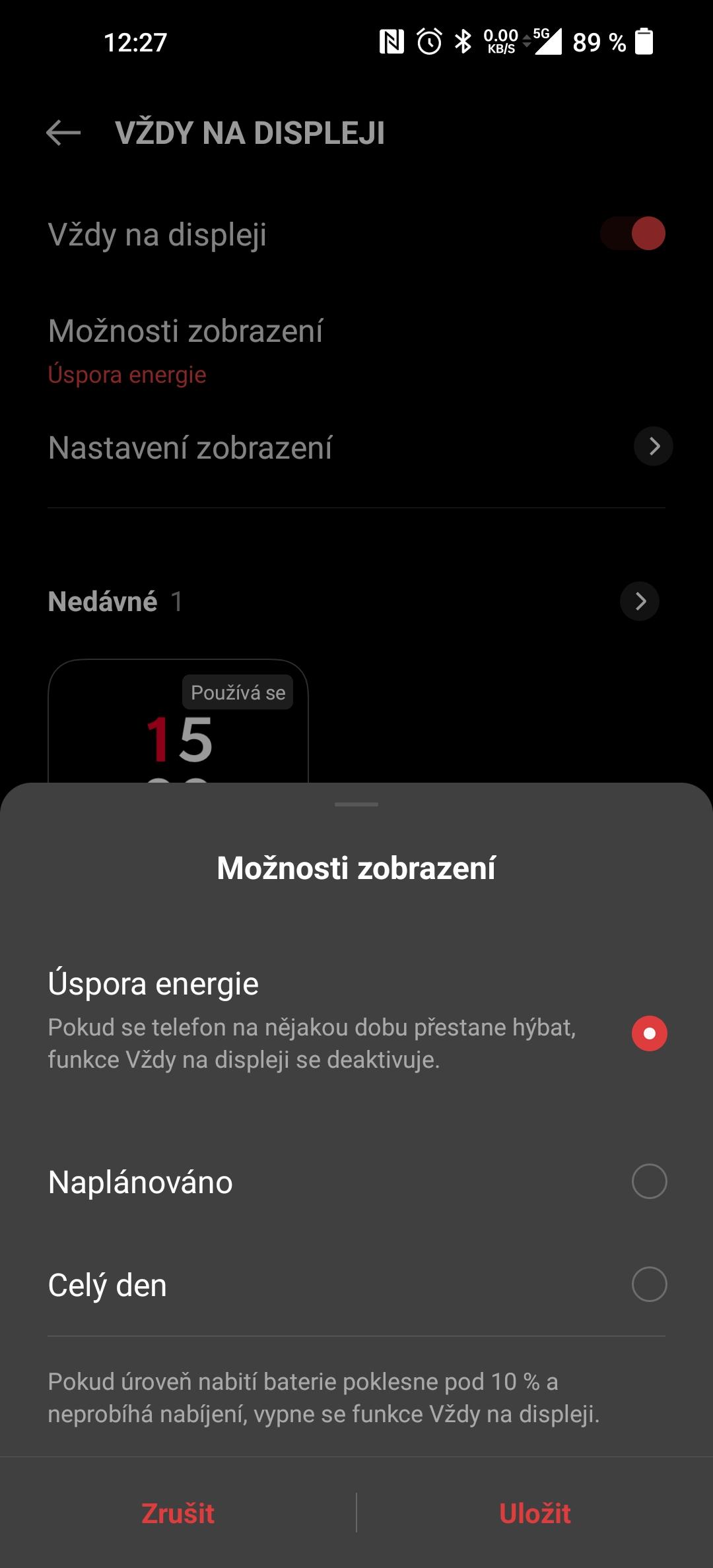Image resolution: width=713 pixels, height=1568 pixels.
Task: Select the Úspora energie option
Action: click(356, 1019)
